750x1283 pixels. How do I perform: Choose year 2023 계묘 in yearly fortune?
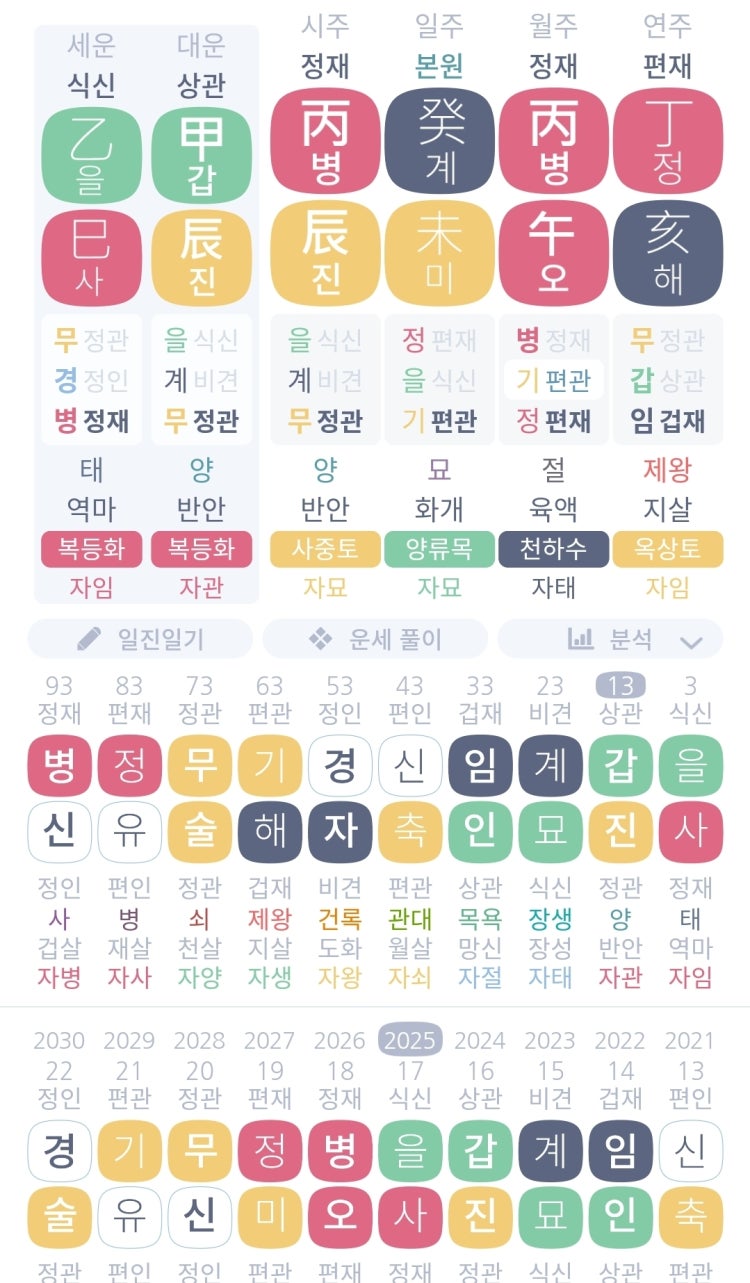coord(550,1183)
